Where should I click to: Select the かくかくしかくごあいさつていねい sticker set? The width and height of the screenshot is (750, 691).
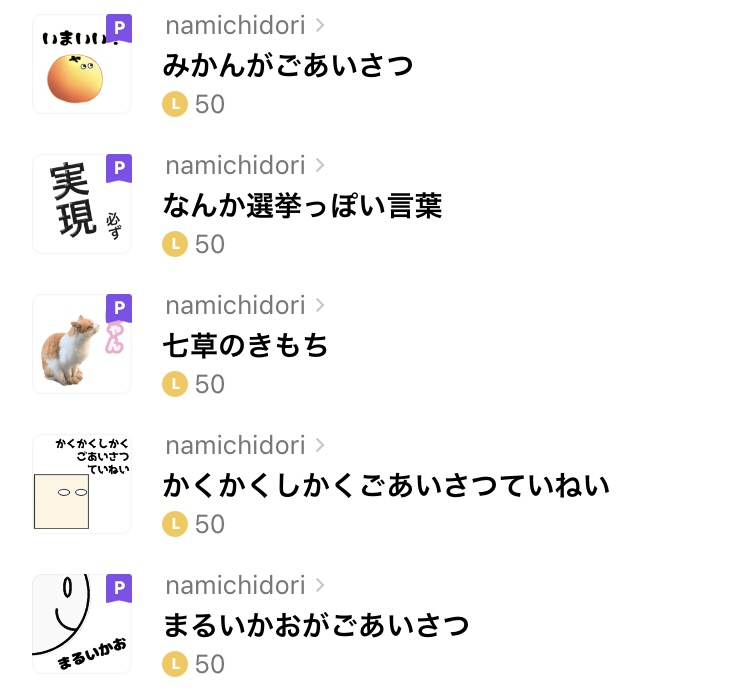(x=386, y=486)
